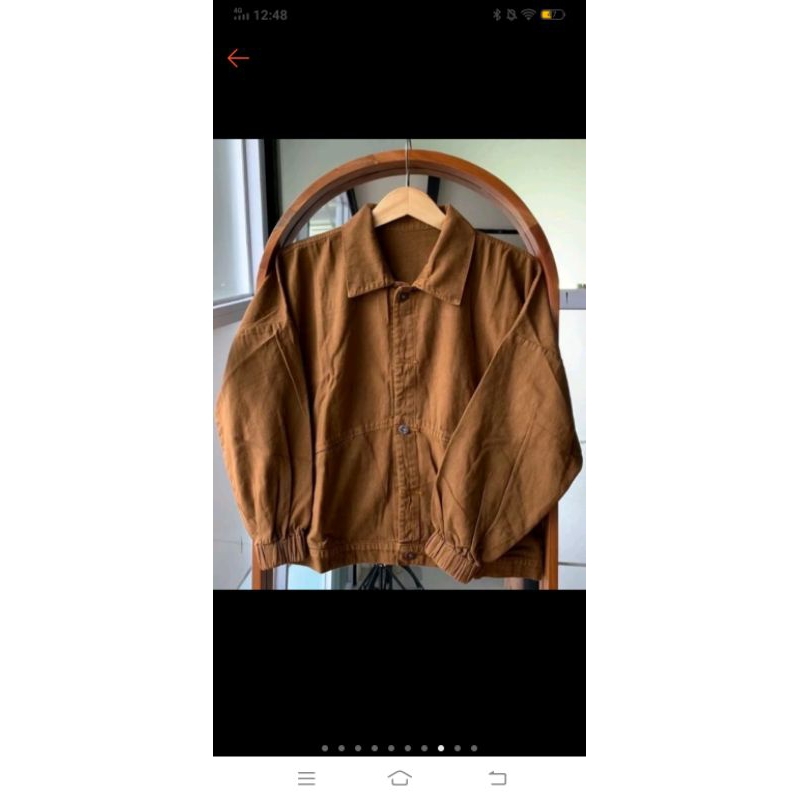Tap the system back button

(x=497, y=778)
